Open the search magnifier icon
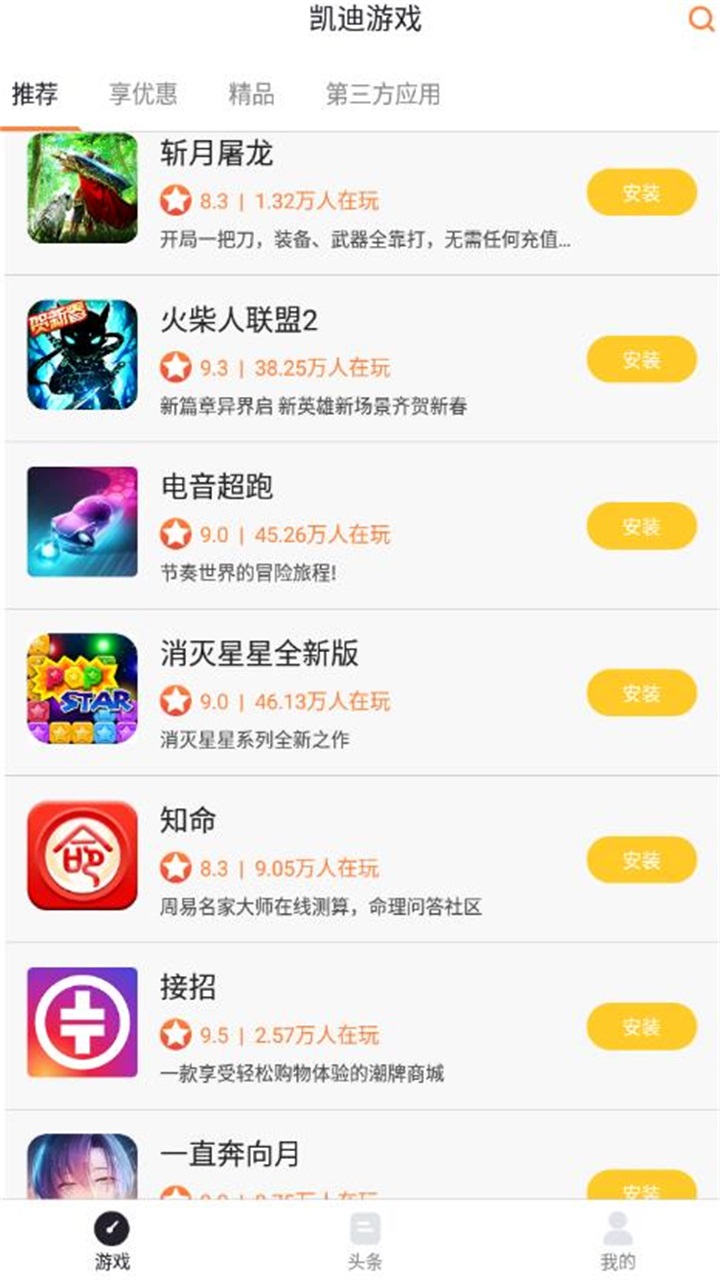This screenshot has width=720, height=1280. tap(699, 19)
